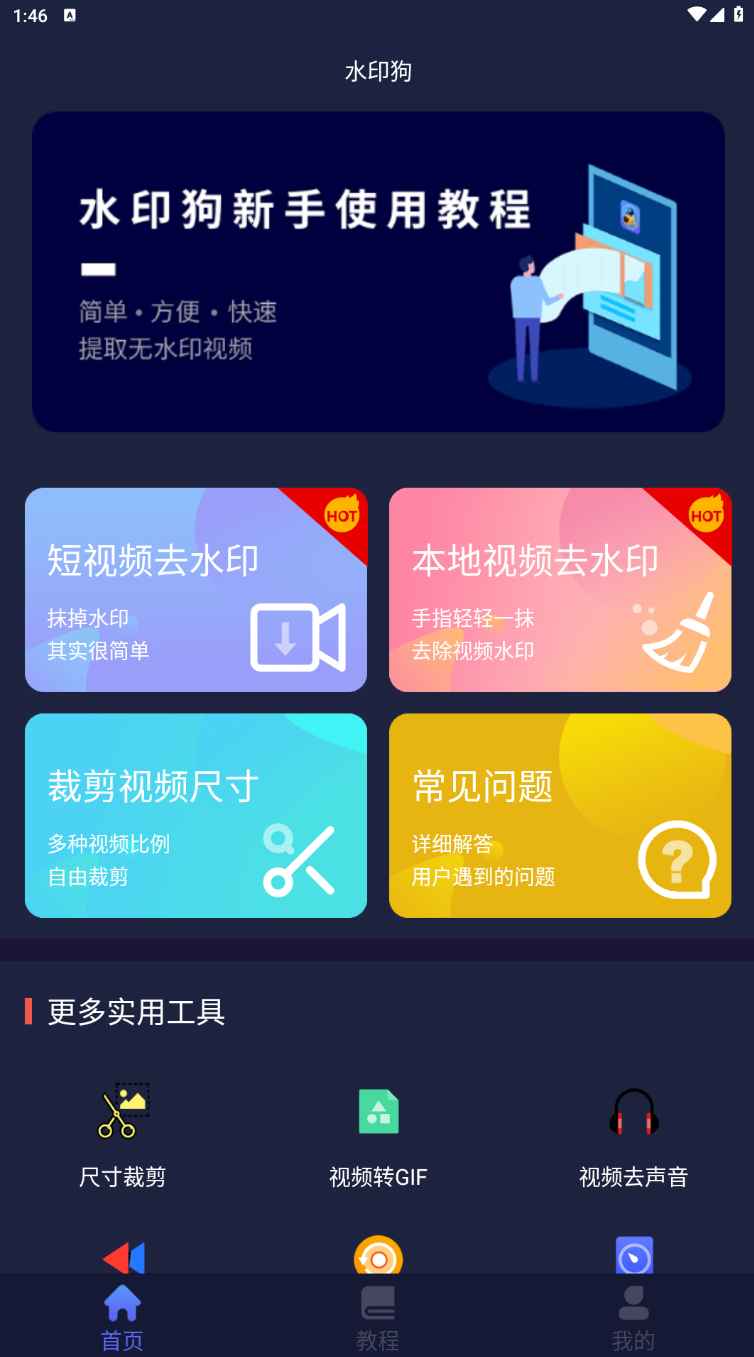Viewport: 754px width, 1357px height.
Task: Click the orange camera-rotate tool icon
Action: [x=377, y=1256]
